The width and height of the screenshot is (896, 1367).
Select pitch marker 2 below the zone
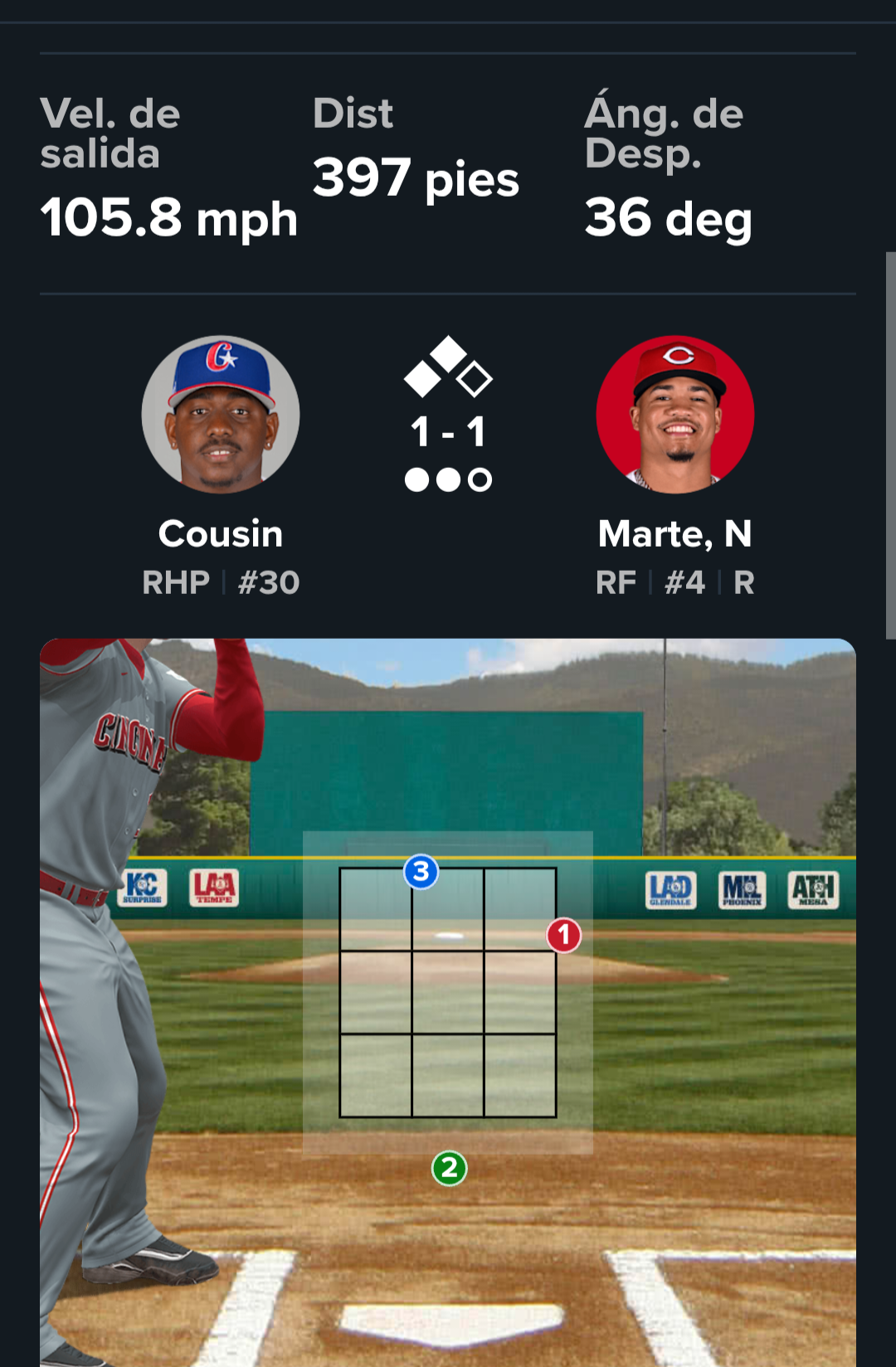450,1169
